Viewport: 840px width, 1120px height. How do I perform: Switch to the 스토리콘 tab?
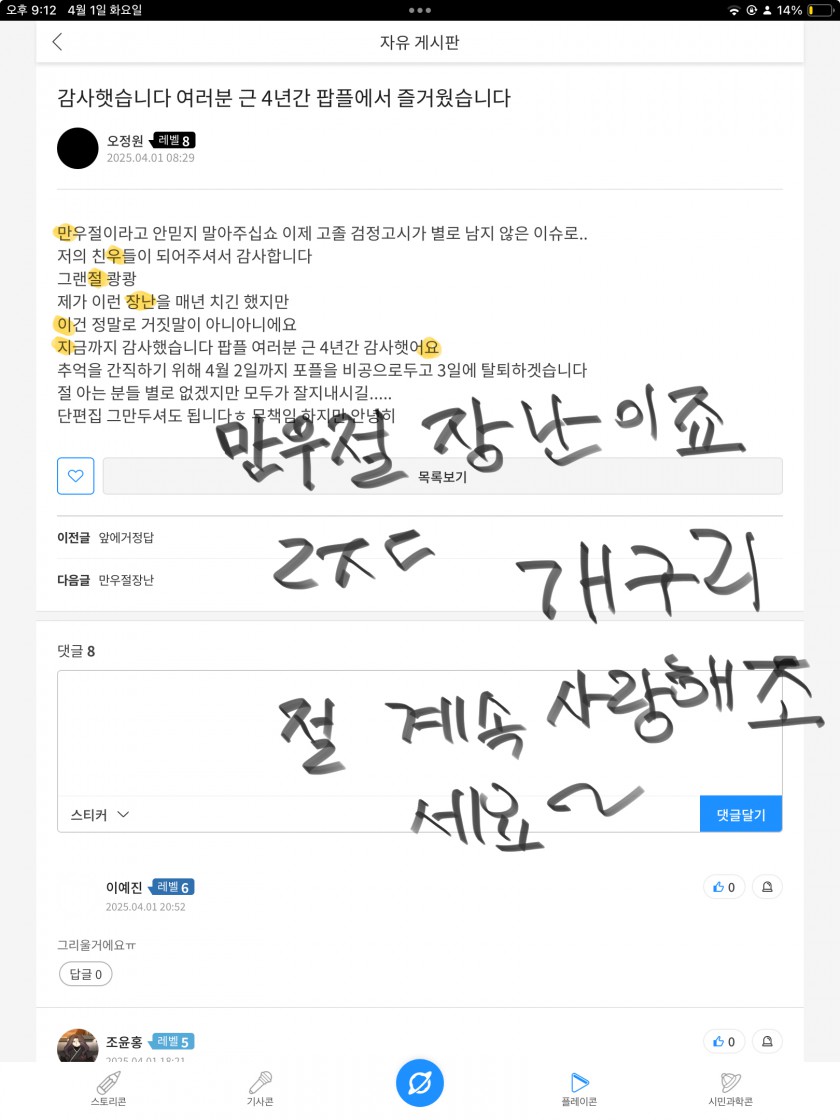tap(107, 1088)
